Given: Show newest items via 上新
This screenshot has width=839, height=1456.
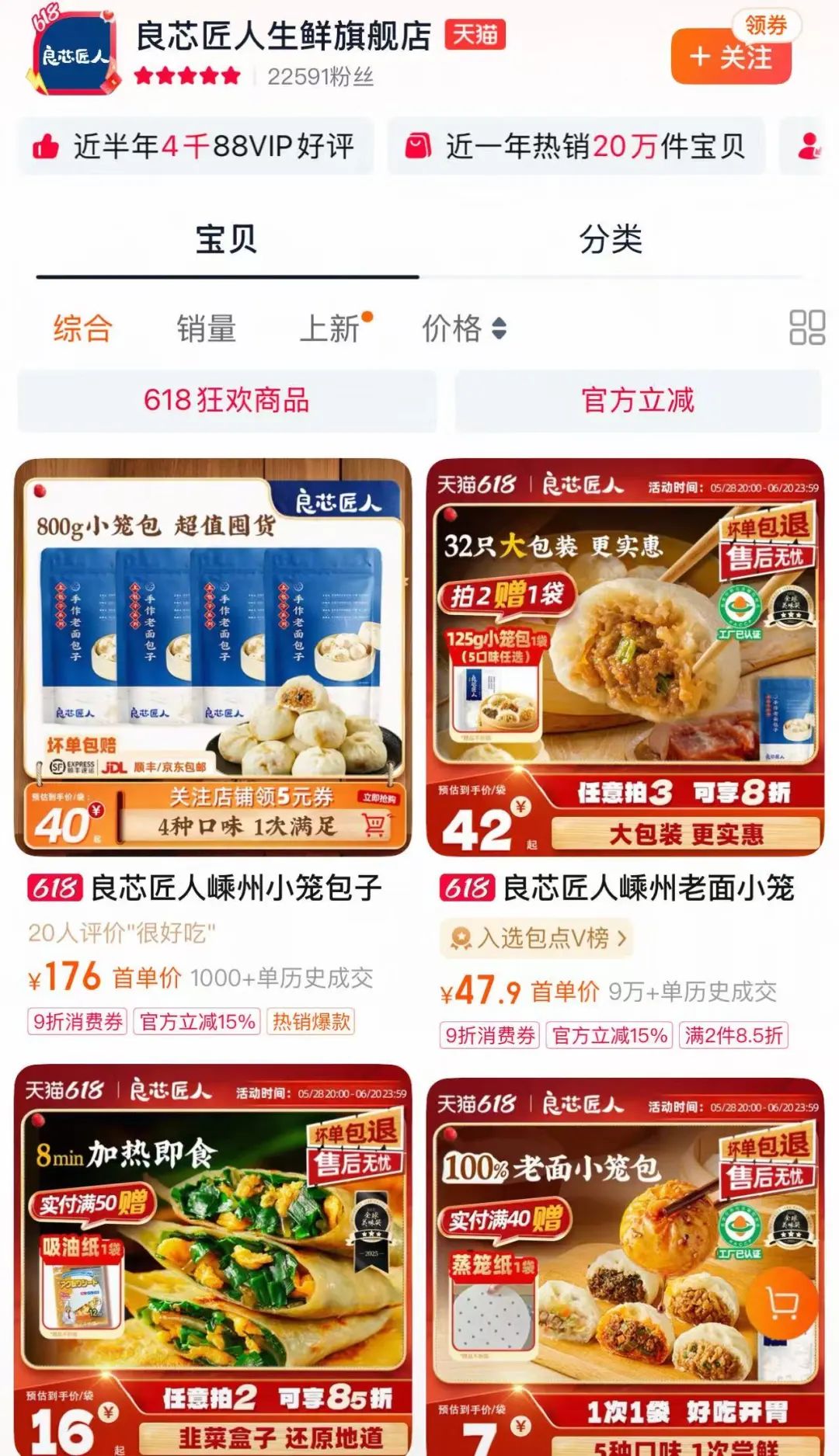Looking at the screenshot, I should [330, 328].
